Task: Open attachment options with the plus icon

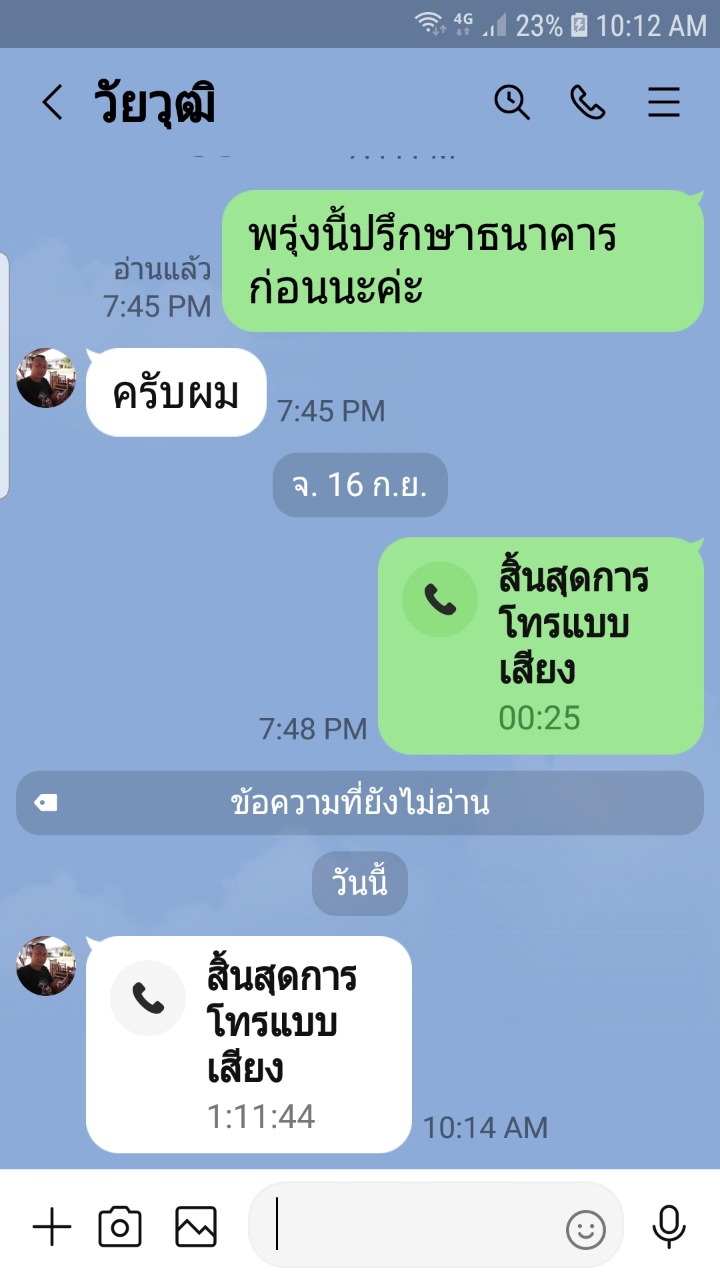Action: click(x=52, y=1227)
